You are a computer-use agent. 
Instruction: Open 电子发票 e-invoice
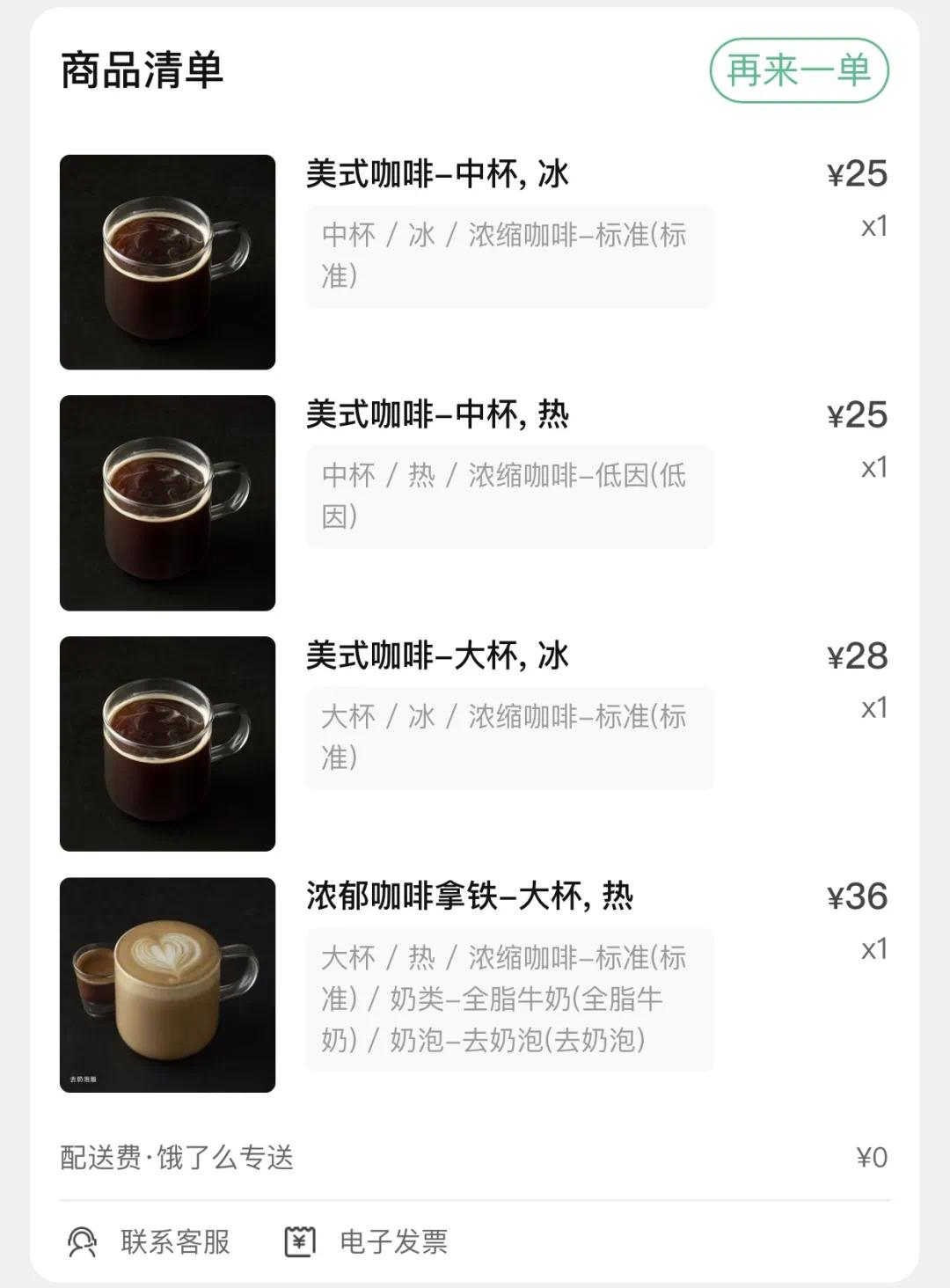366,1241
